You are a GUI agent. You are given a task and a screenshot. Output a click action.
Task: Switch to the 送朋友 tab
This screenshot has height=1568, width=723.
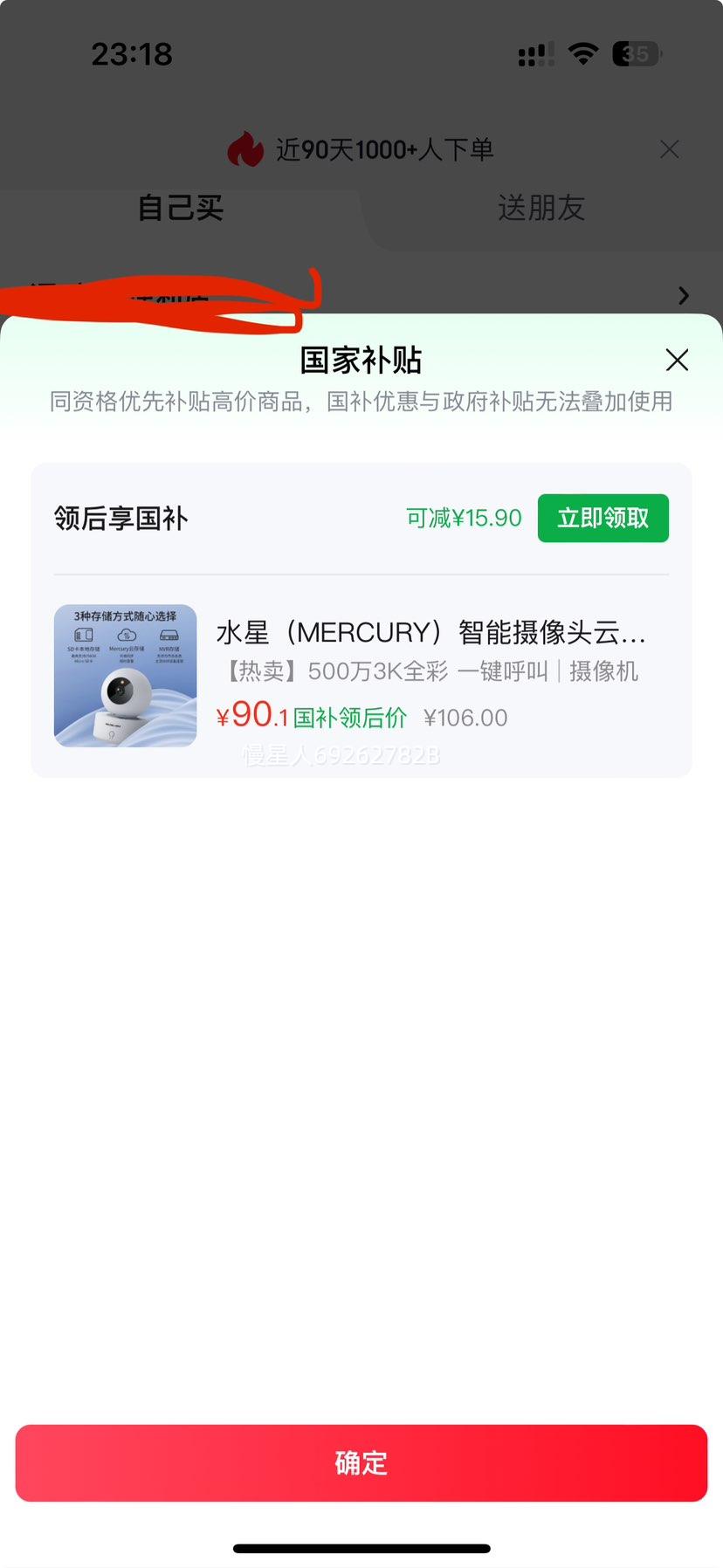click(541, 209)
